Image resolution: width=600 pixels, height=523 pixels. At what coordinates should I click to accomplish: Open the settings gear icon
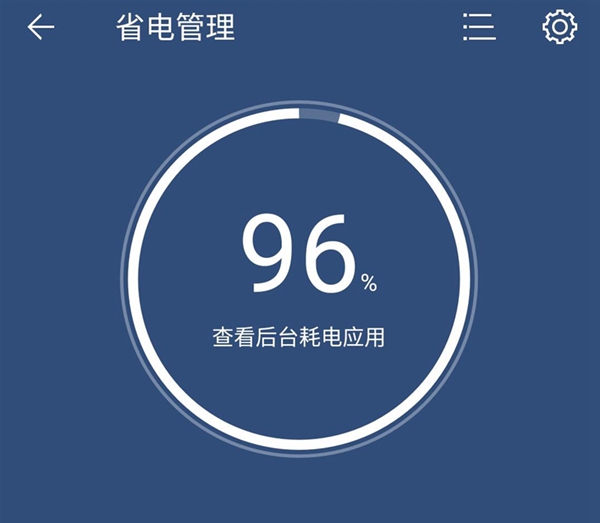pyautogui.click(x=560, y=28)
